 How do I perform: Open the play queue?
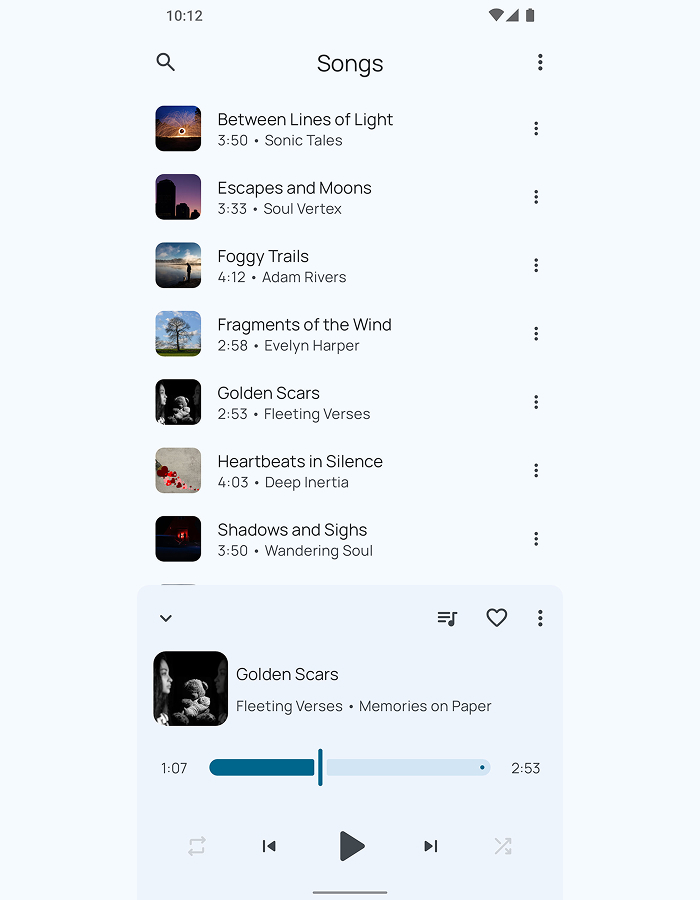[447, 618]
